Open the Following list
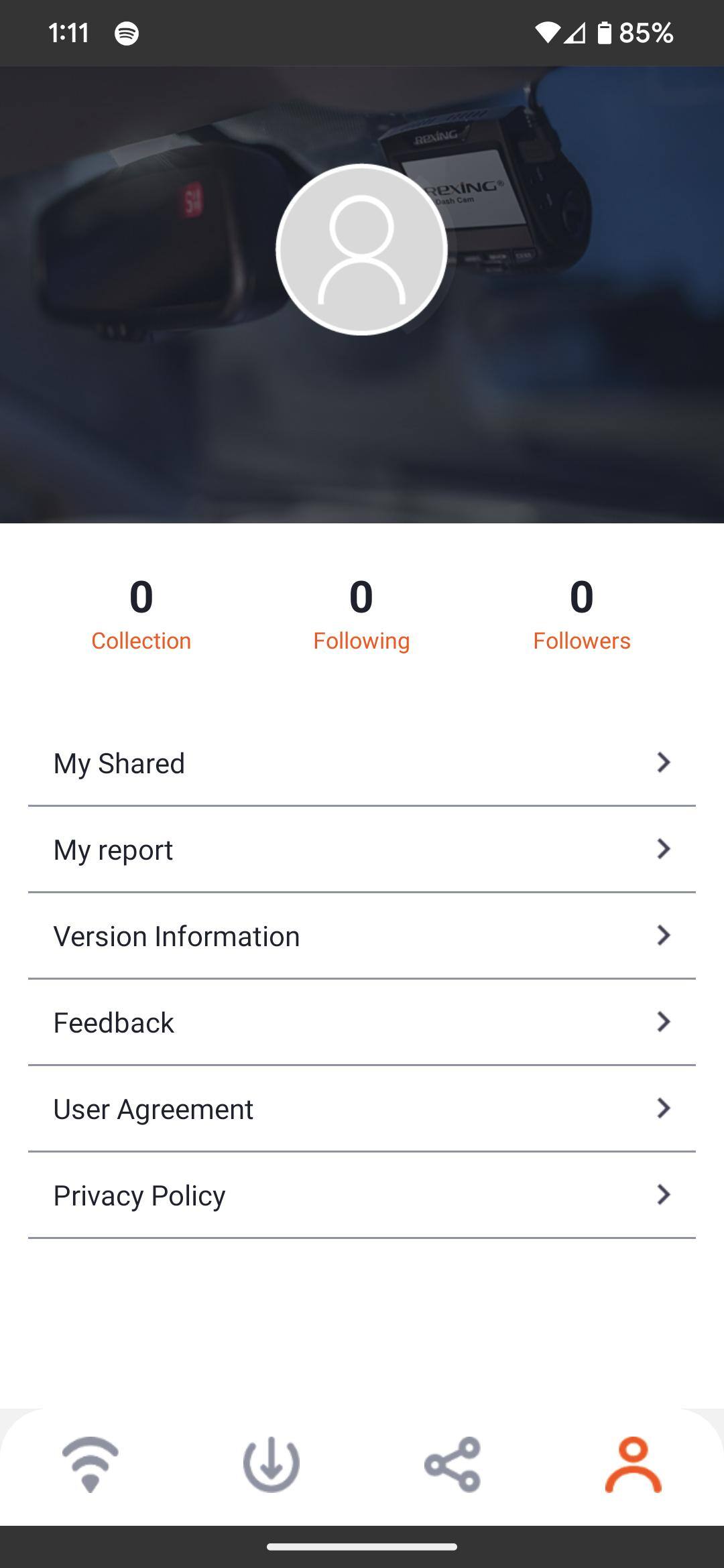Image resolution: width=724 pixels, height=1568 pixels. pos(361,613)
